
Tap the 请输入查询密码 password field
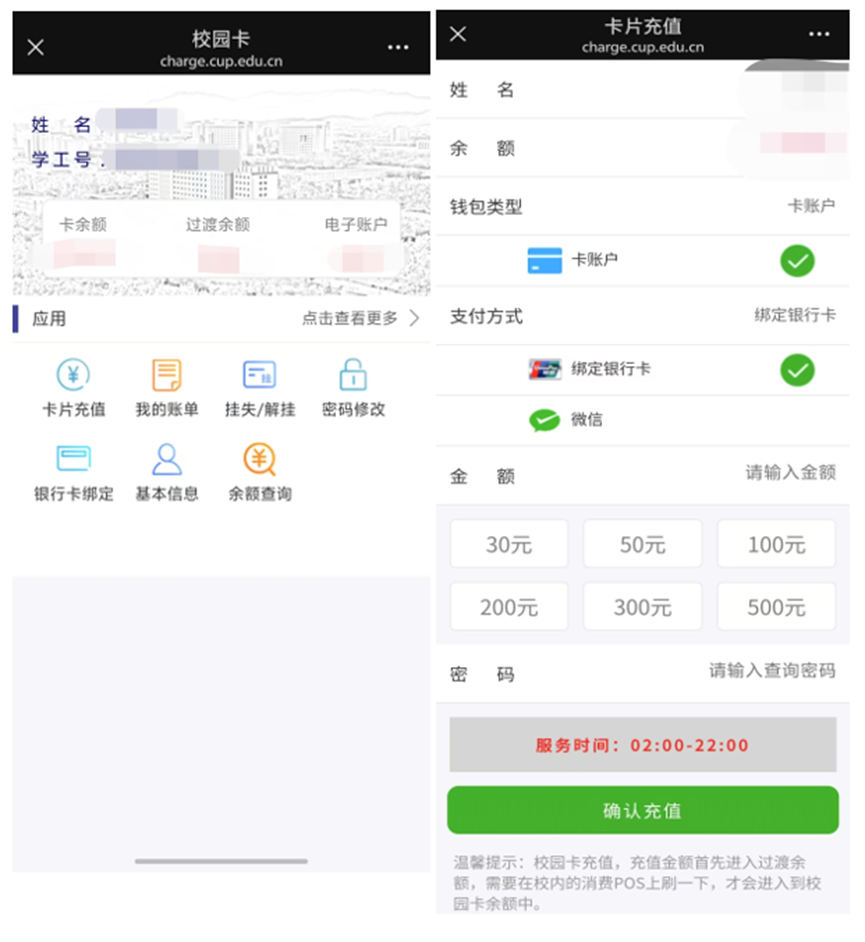[771, 671]
